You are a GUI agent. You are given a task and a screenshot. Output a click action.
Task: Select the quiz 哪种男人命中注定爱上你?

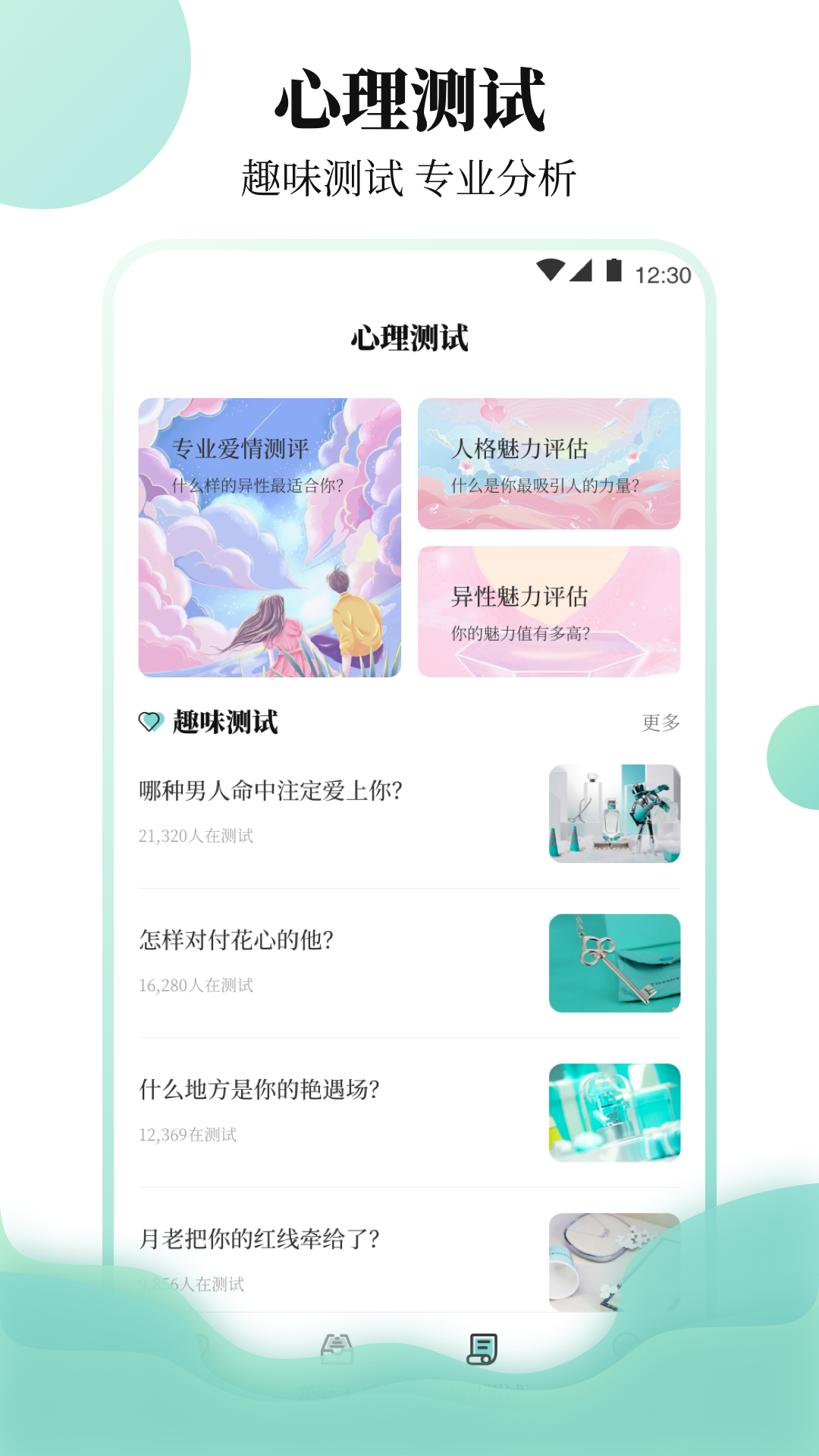coord(271,791)
